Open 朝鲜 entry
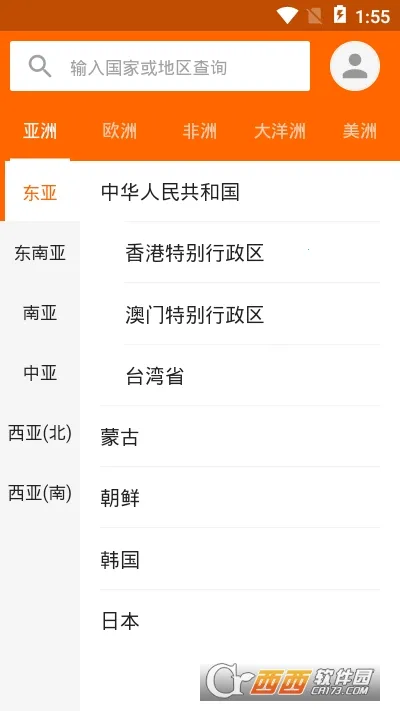 240,497
